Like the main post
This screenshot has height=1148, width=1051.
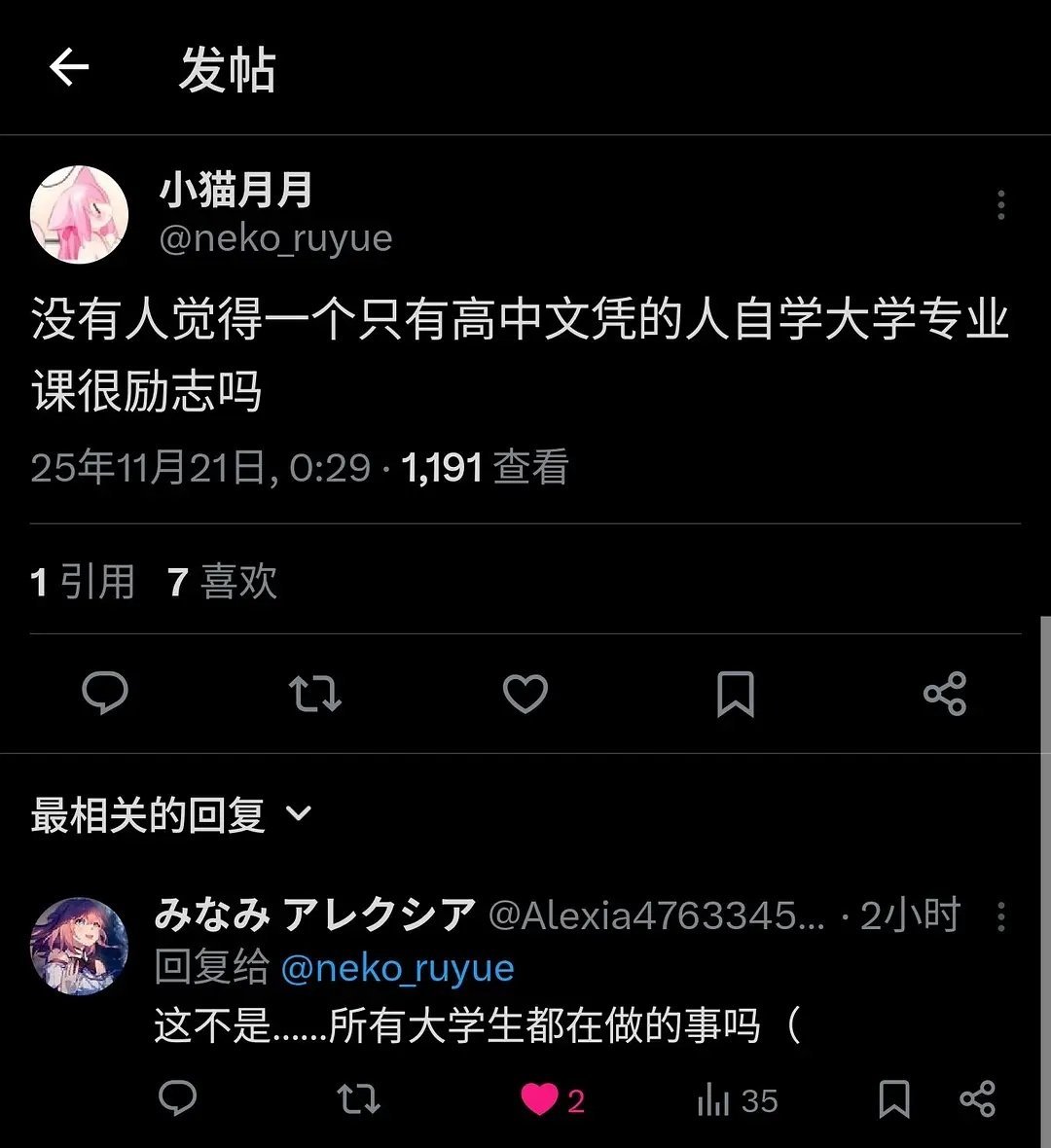point(525,694)
